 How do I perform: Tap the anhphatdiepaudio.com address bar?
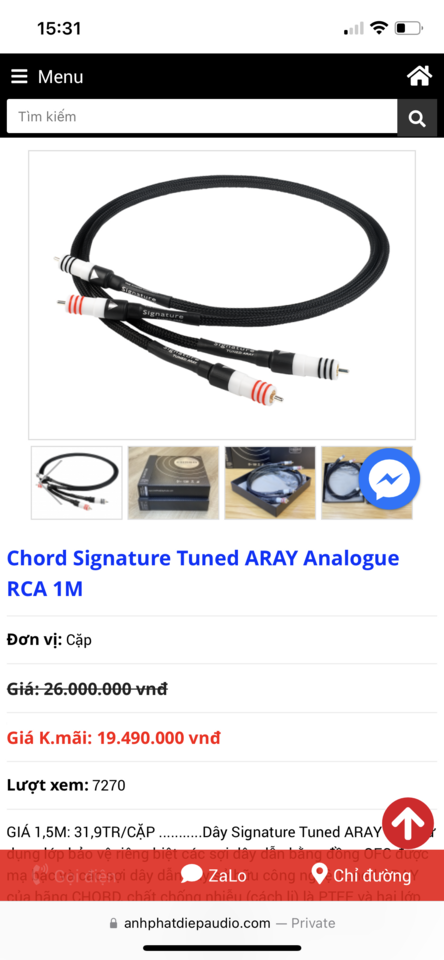pos(222,923)
